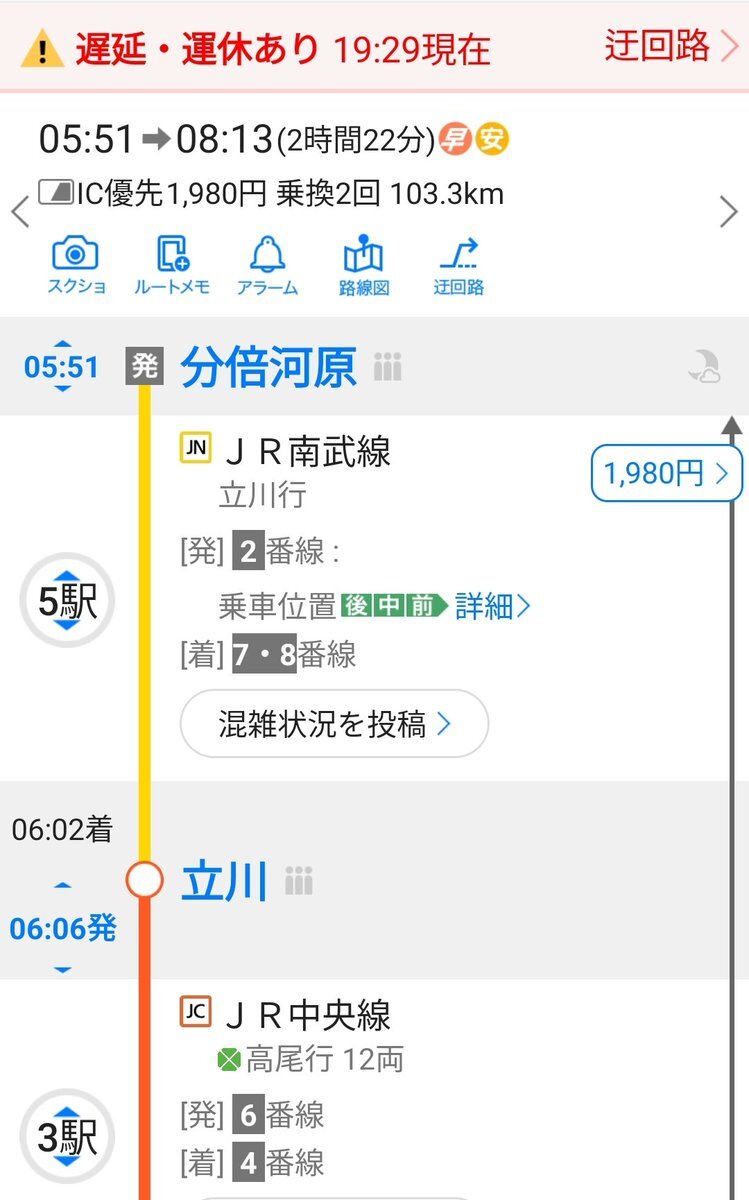Expand the 5駅 stops on the 南武線
The width and height of the screenshot is (749, 1200).
[67, 601]
